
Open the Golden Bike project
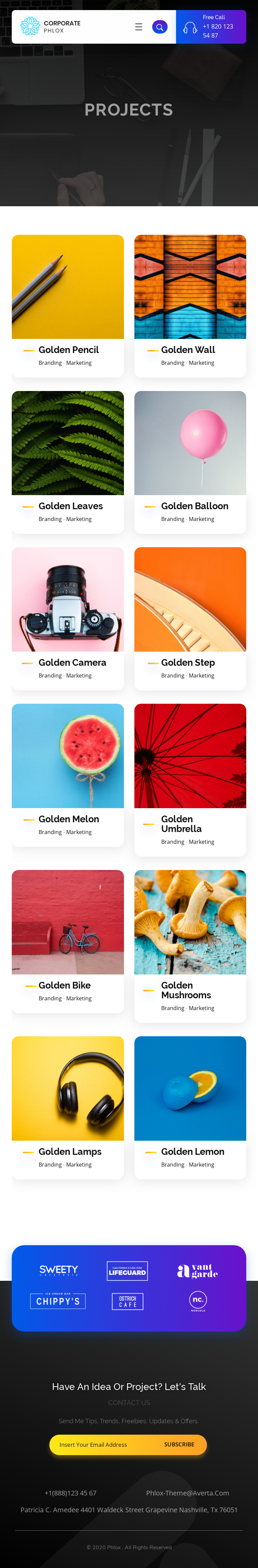(x=64, y=985)
